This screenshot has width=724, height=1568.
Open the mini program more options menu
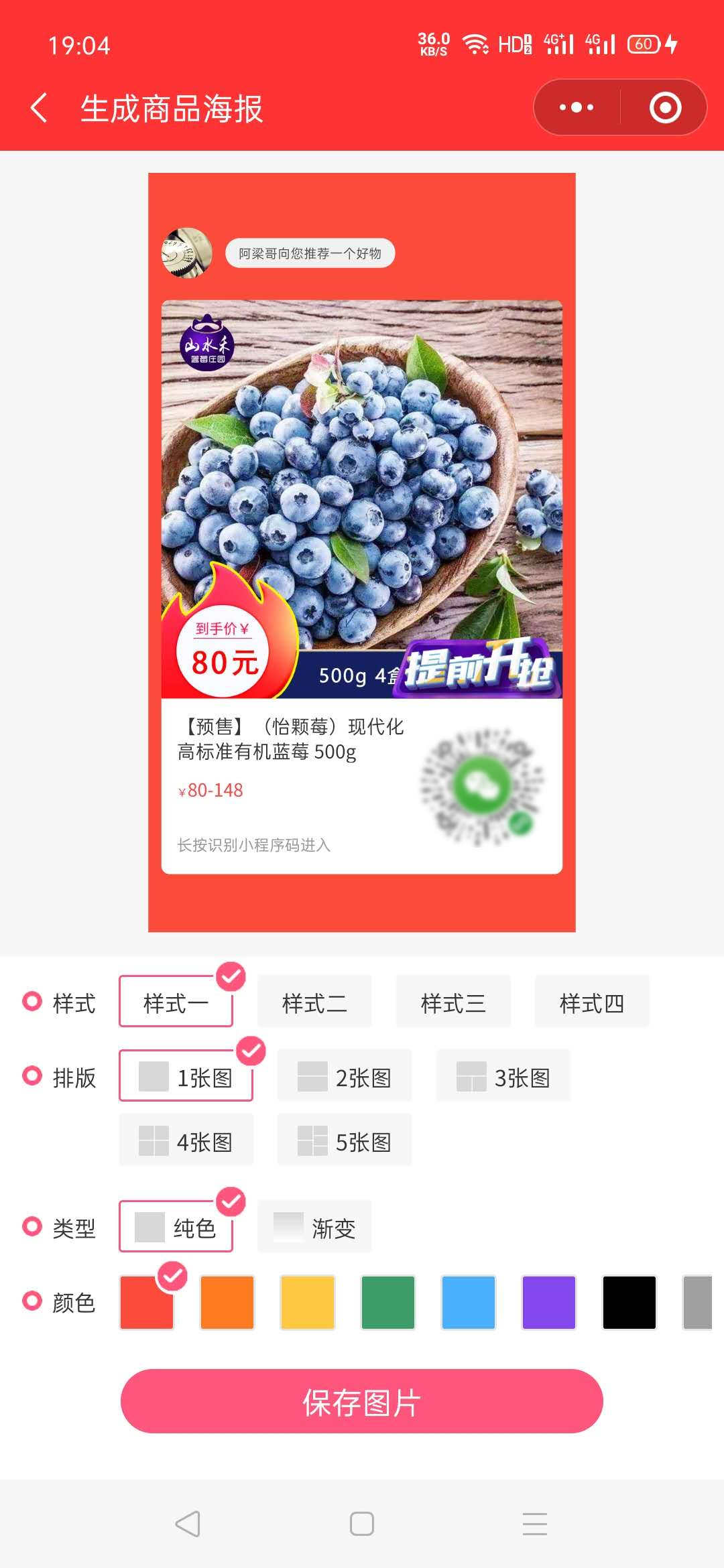point(577,107)
